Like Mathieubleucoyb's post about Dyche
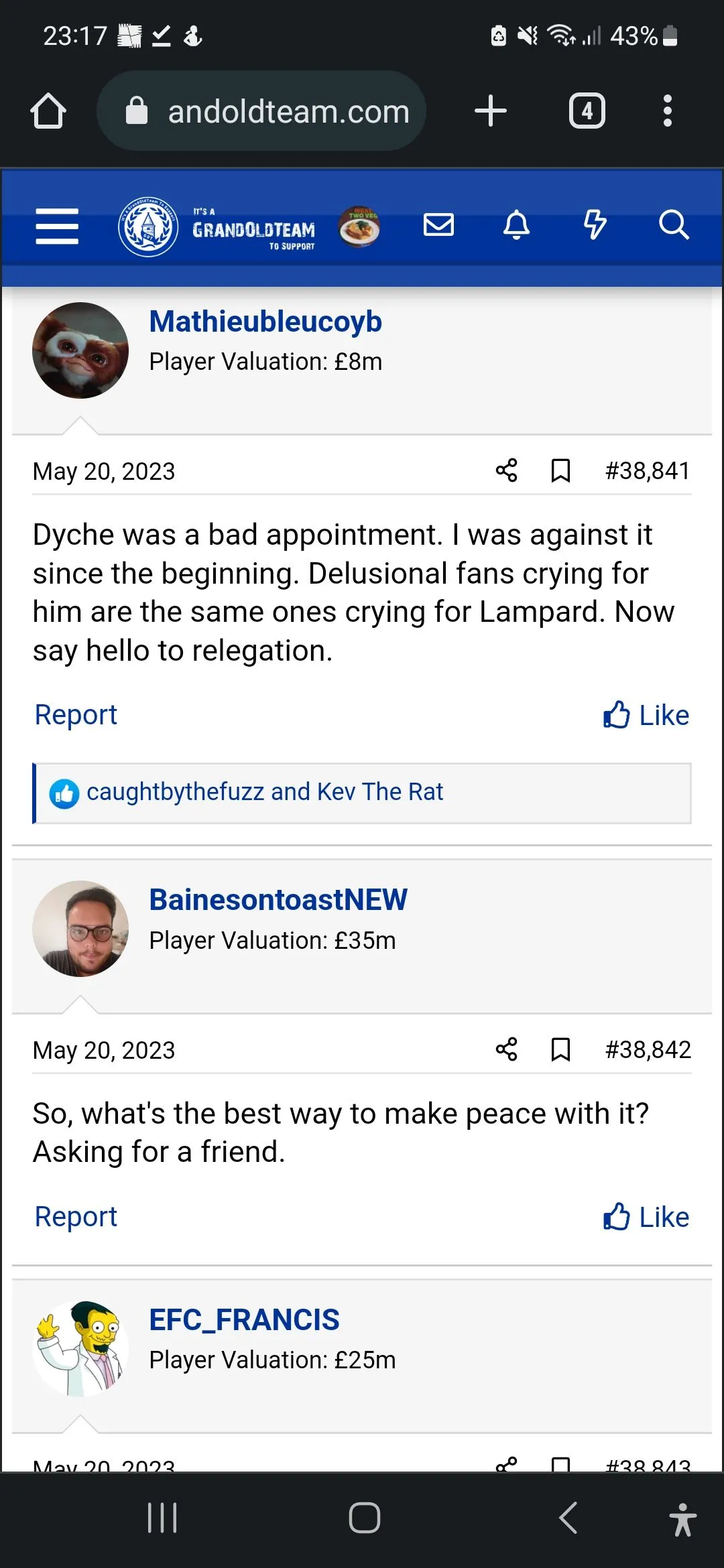Image resolution: width=724 pixels, height=1568 pixels. pos(646,715)
